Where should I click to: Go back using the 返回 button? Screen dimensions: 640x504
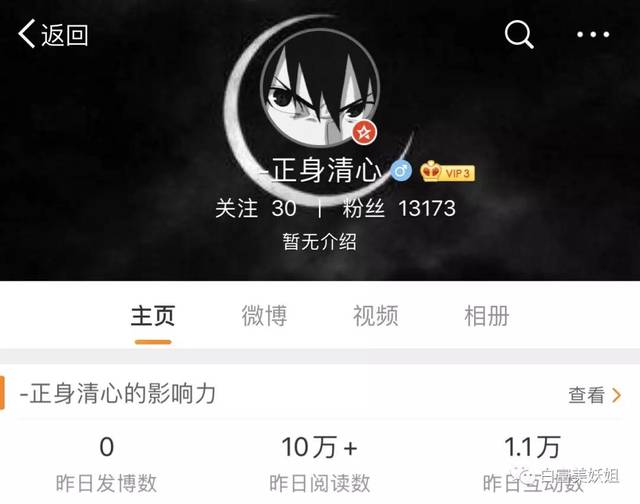pyautogui.click(x=54, y=35)
